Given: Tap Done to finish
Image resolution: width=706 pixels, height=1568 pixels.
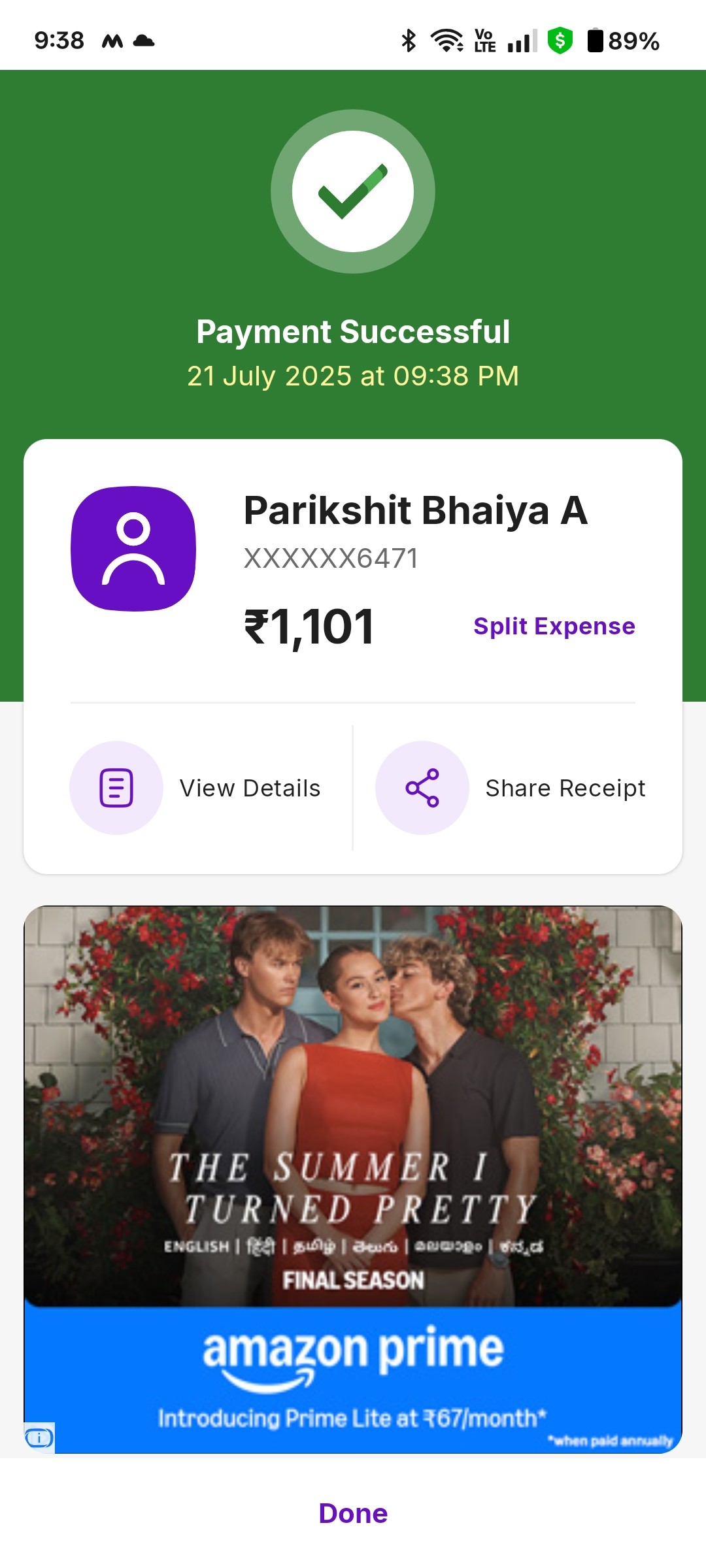Looking at the screenshot, I should [353, 1513].
